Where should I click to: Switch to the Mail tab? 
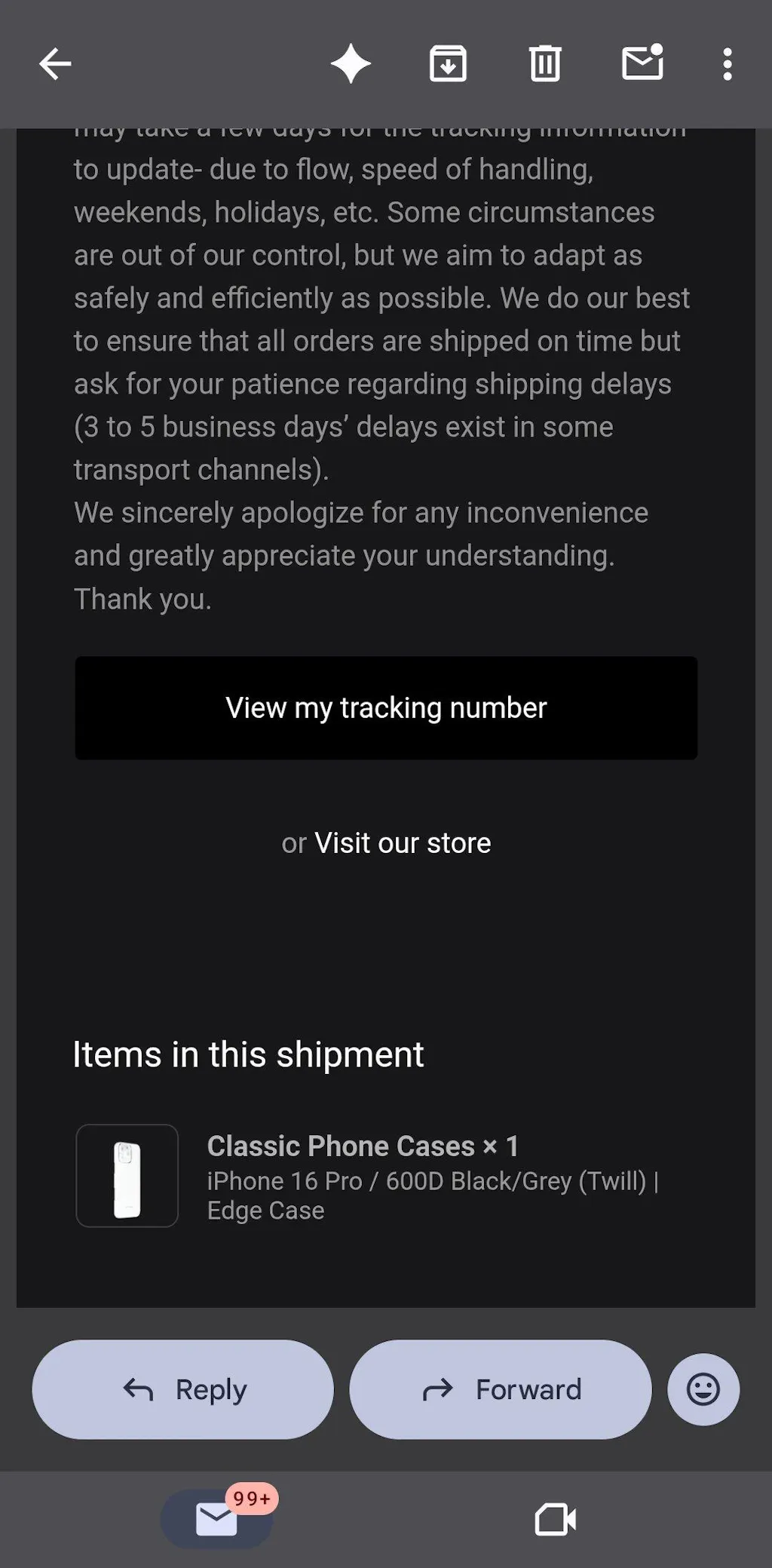point(217,1519)
